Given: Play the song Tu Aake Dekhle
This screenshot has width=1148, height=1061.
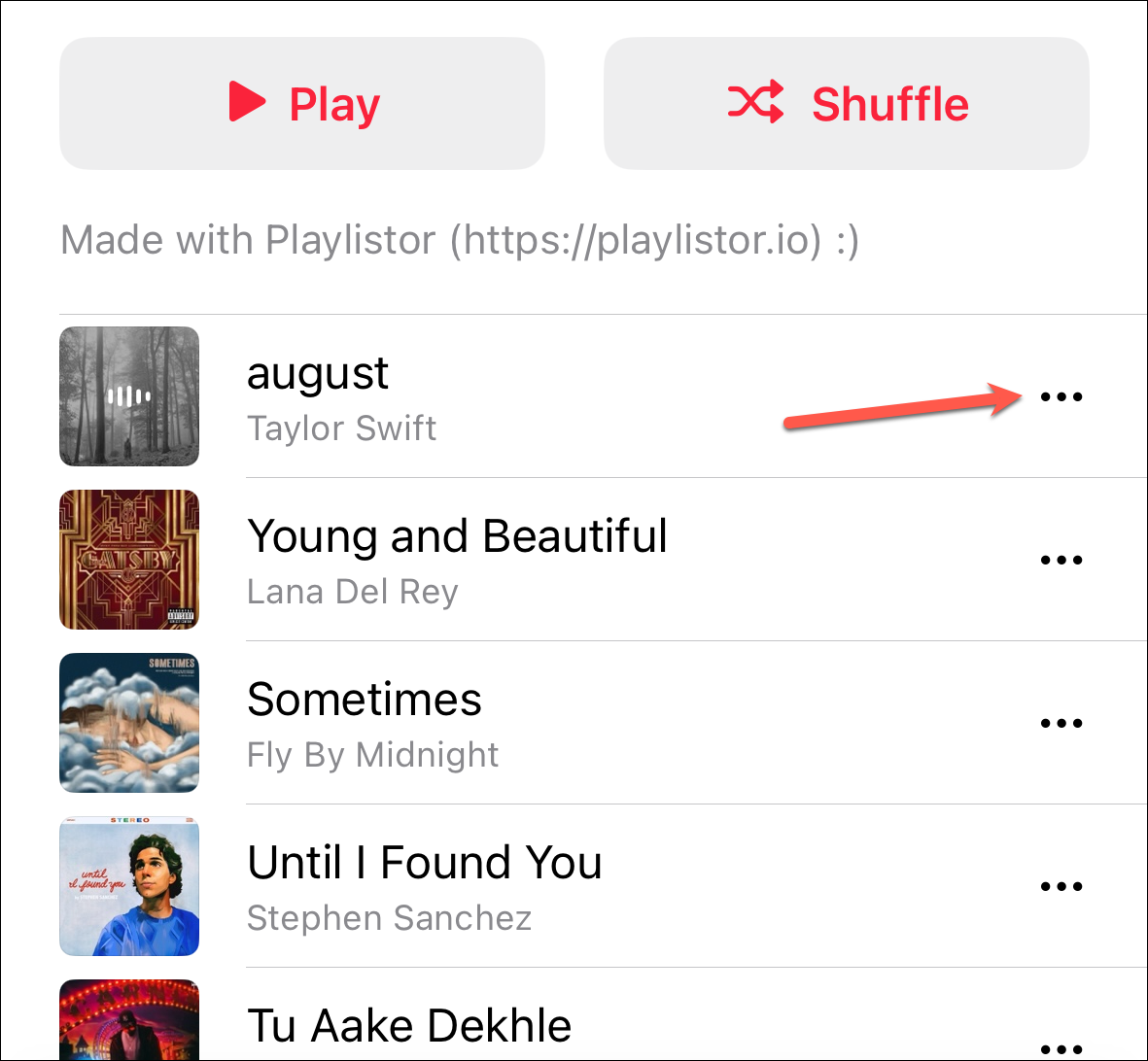Looking at the screenshot, I should (x=409, y=1026).
